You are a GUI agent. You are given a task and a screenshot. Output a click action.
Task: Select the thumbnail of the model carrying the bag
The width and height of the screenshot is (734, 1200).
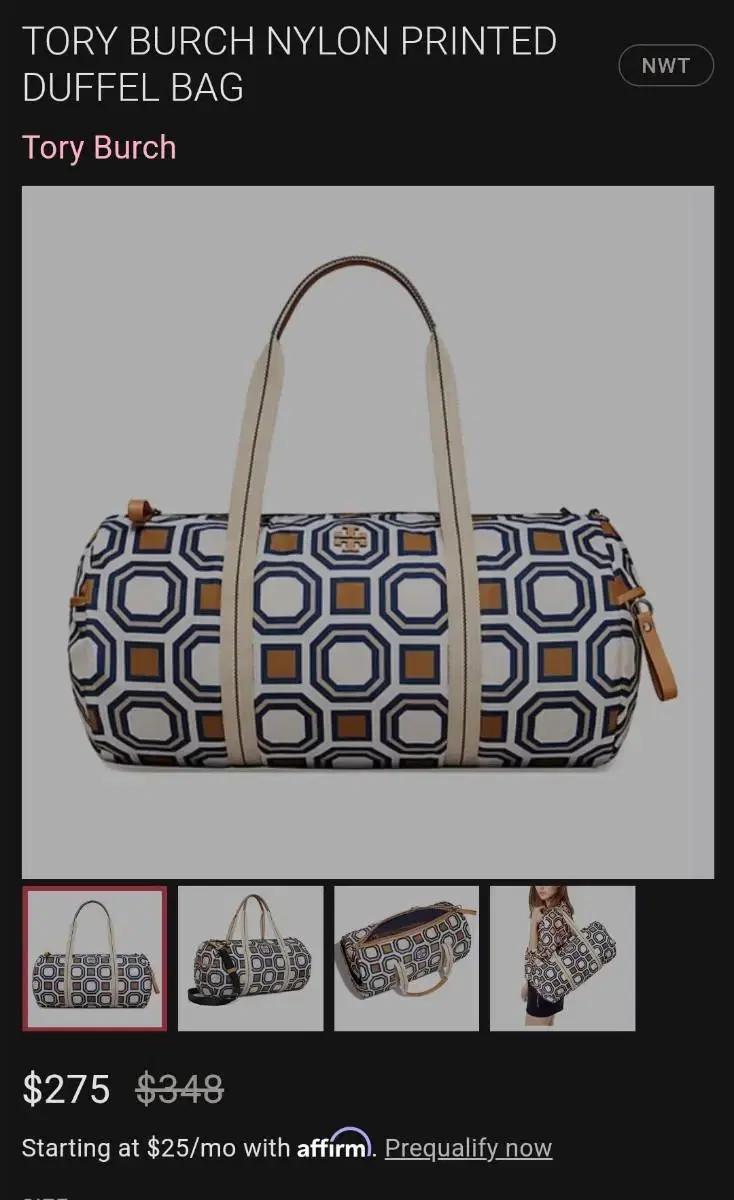561,958
